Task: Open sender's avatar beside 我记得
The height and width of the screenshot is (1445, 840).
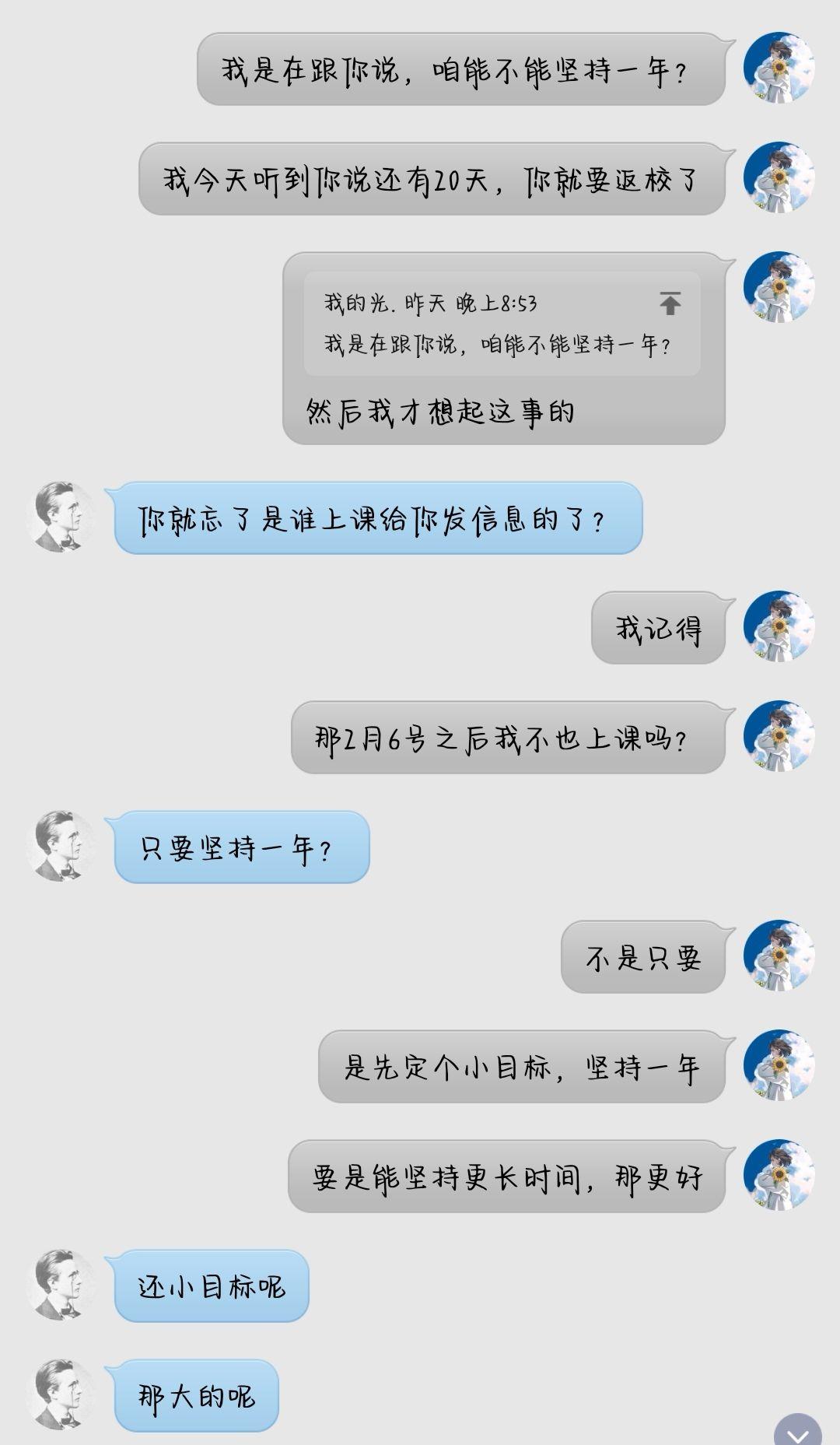Action: 779,626
